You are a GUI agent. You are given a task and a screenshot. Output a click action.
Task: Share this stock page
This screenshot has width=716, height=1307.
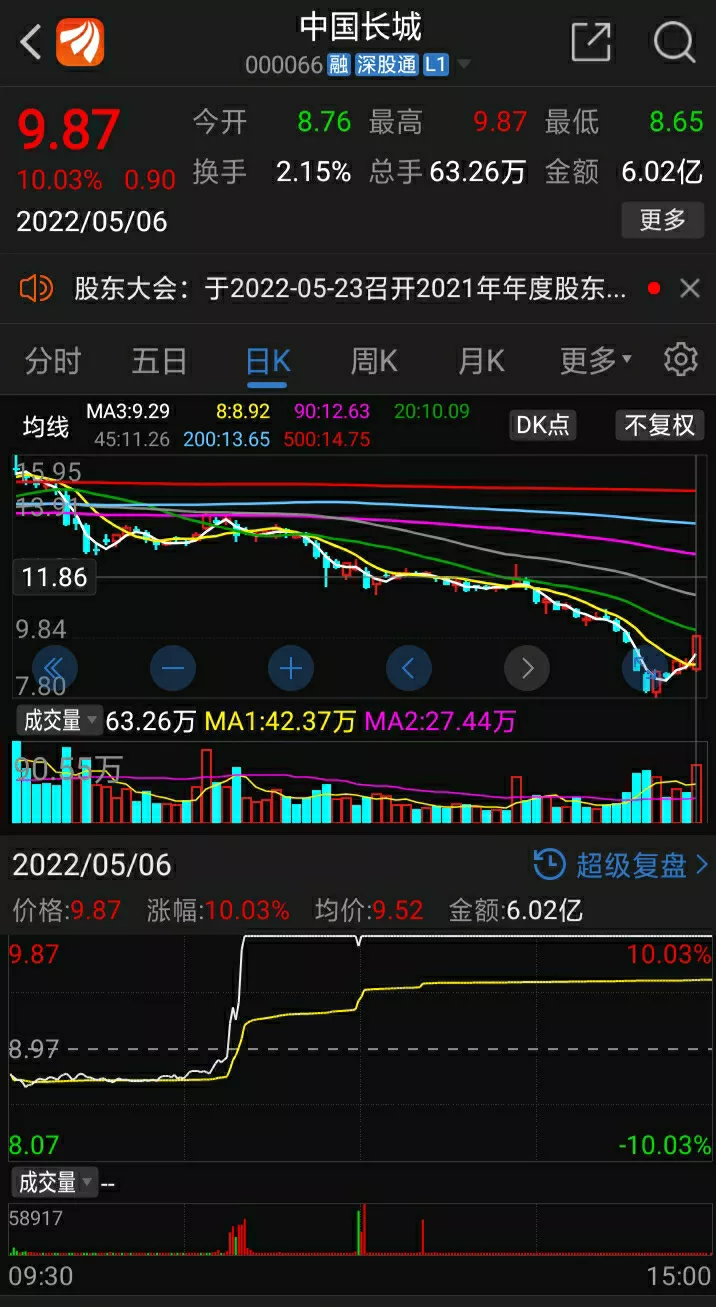591,43
